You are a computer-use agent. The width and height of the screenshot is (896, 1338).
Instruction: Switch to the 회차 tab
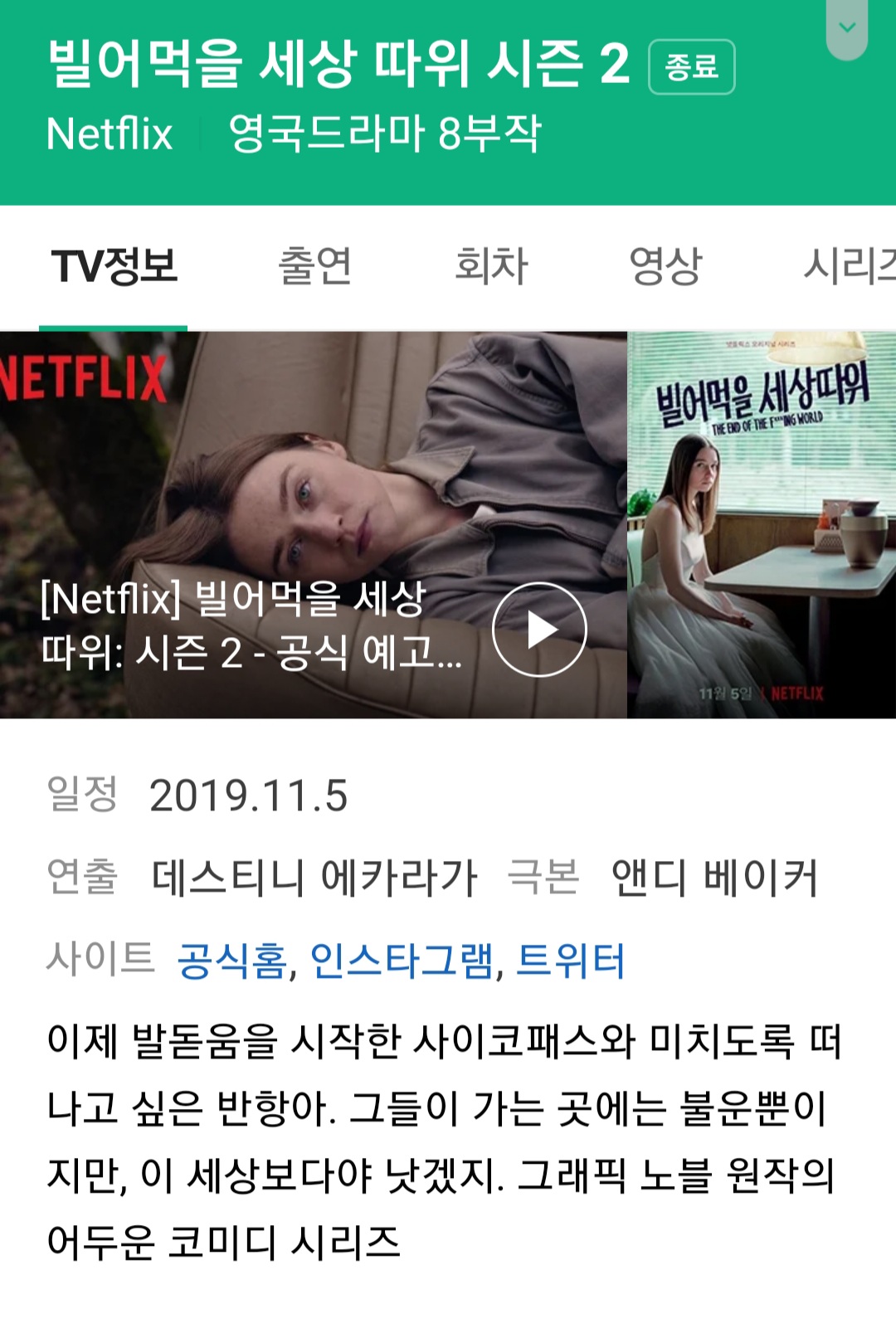click(x=491, y=266)
